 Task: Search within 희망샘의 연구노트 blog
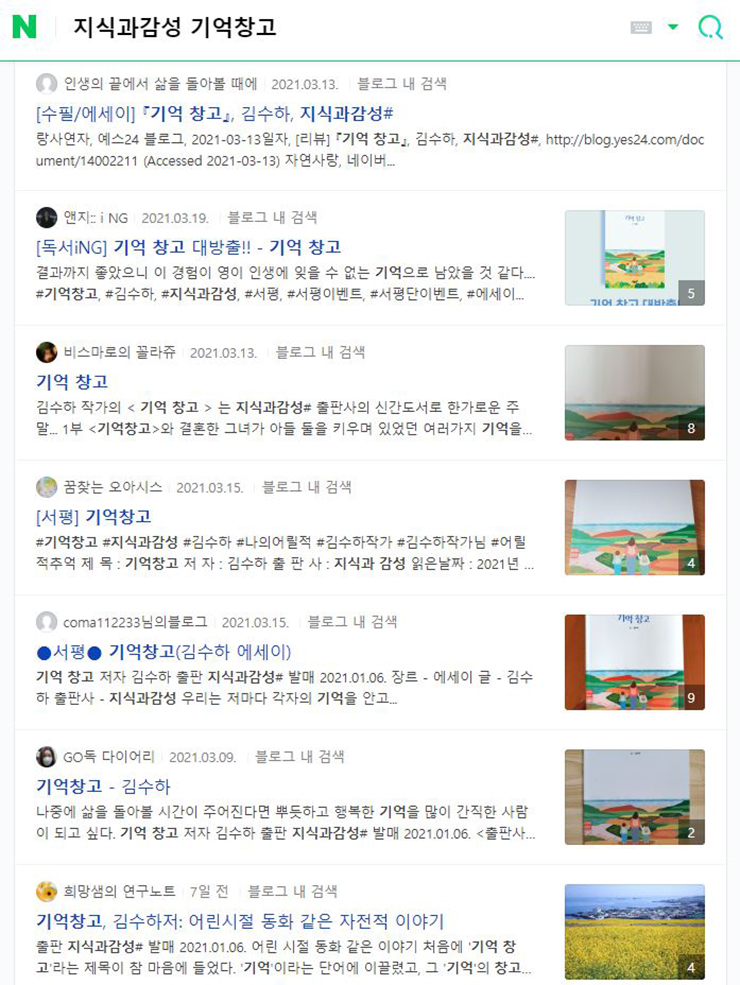292,891
